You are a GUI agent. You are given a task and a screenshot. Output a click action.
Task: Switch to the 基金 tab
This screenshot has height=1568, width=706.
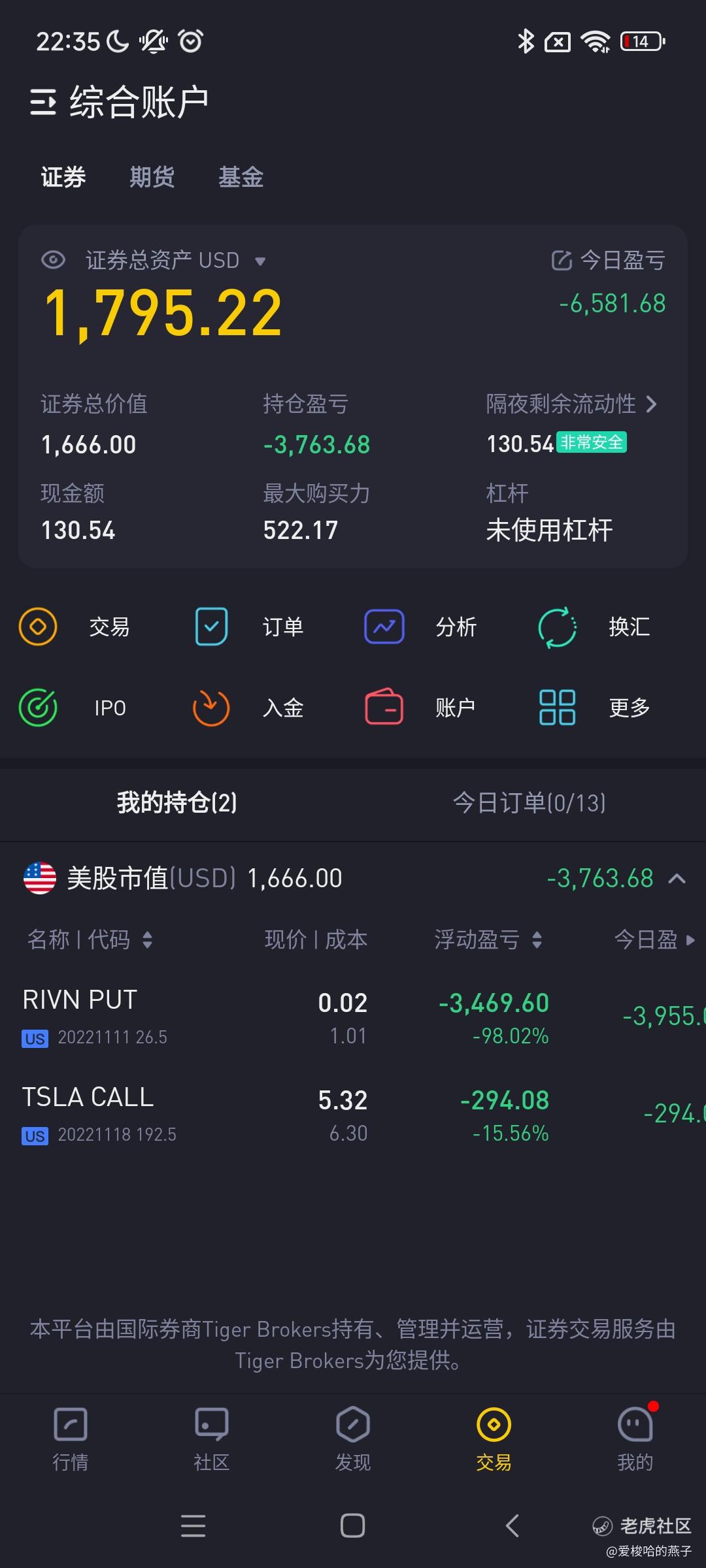tap(241, 177)
